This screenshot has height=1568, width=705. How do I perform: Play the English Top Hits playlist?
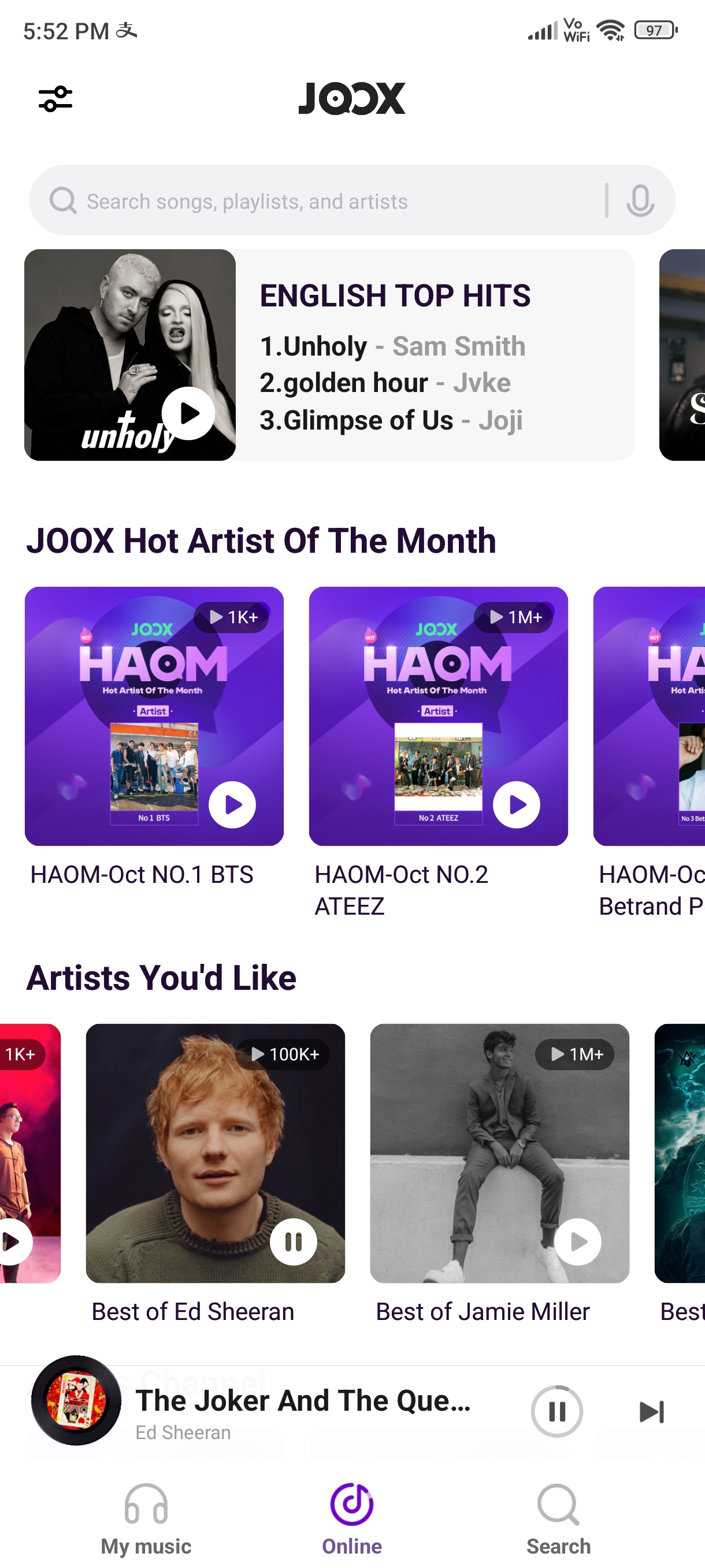pyautogui.click(x=188, y=413)
